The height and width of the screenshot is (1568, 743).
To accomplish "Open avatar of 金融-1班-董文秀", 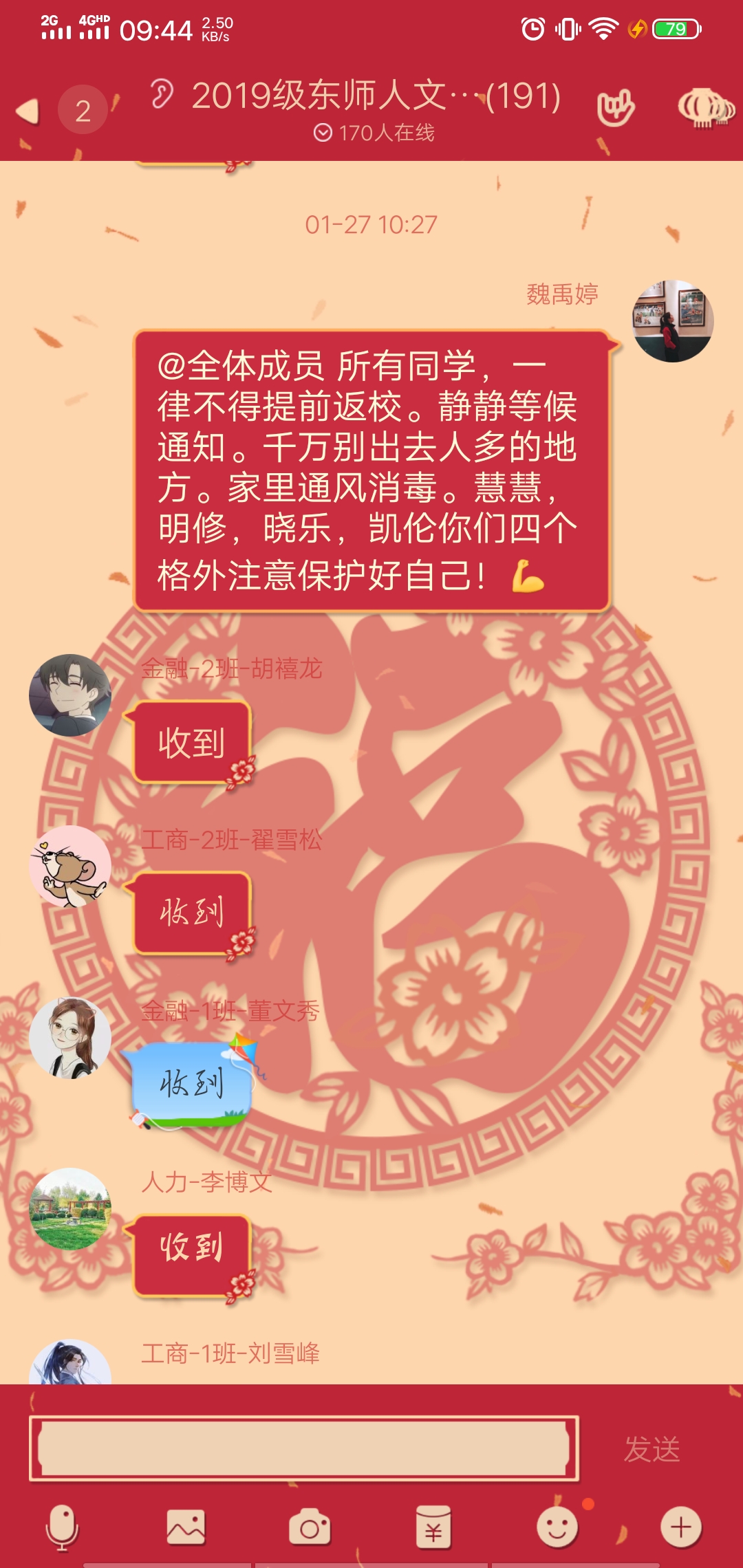I will coord(70,1038).
